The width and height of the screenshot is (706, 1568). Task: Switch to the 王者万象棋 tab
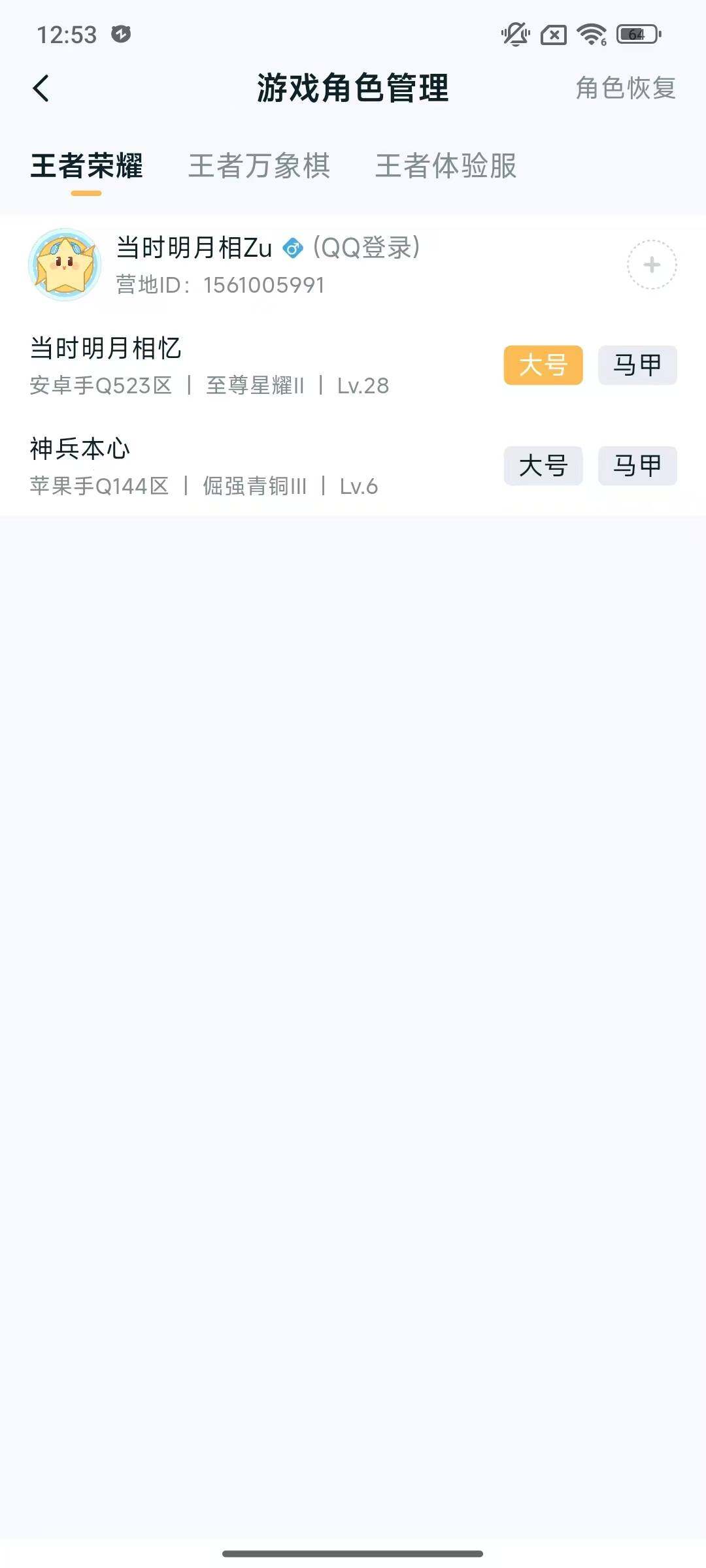point(260,167)
